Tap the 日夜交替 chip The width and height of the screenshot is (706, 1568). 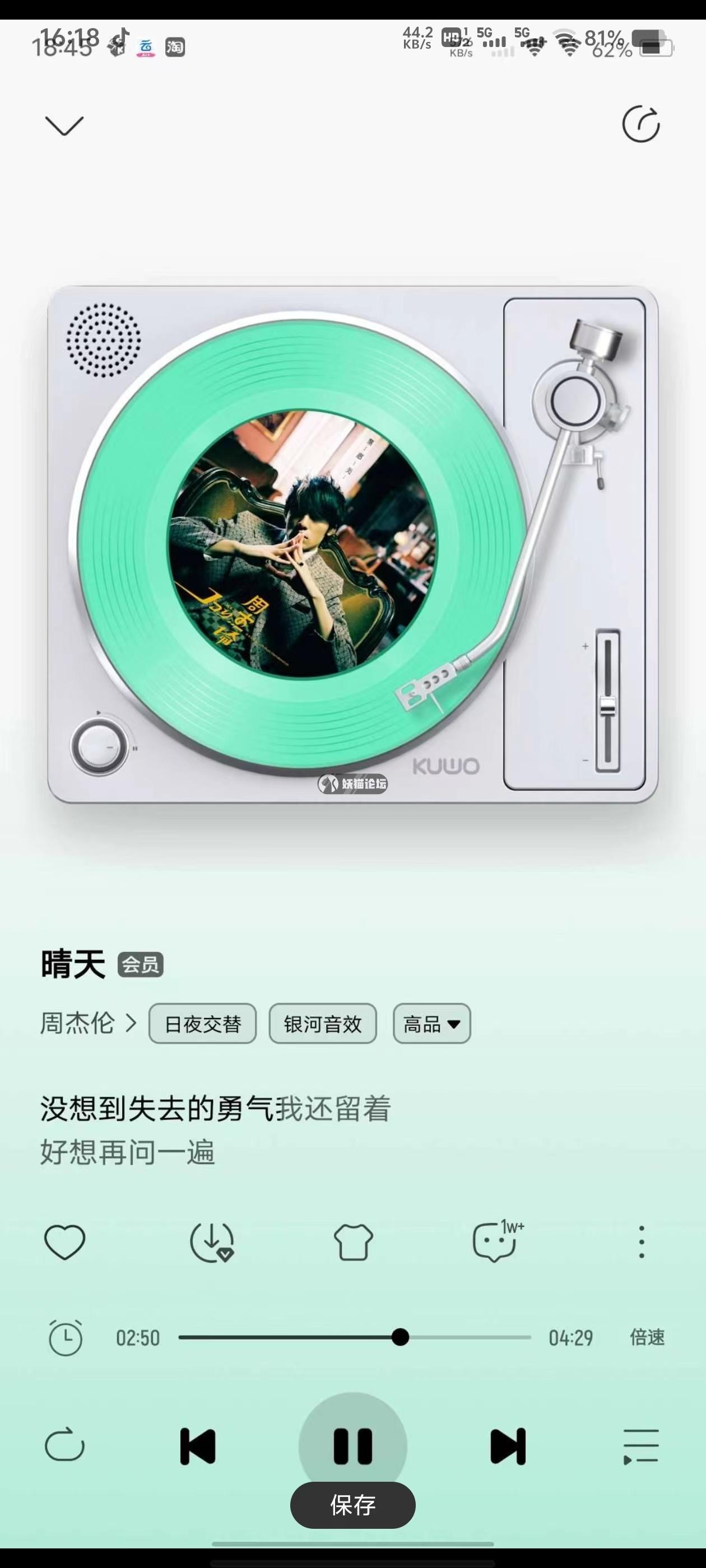tap(202, 1024)
